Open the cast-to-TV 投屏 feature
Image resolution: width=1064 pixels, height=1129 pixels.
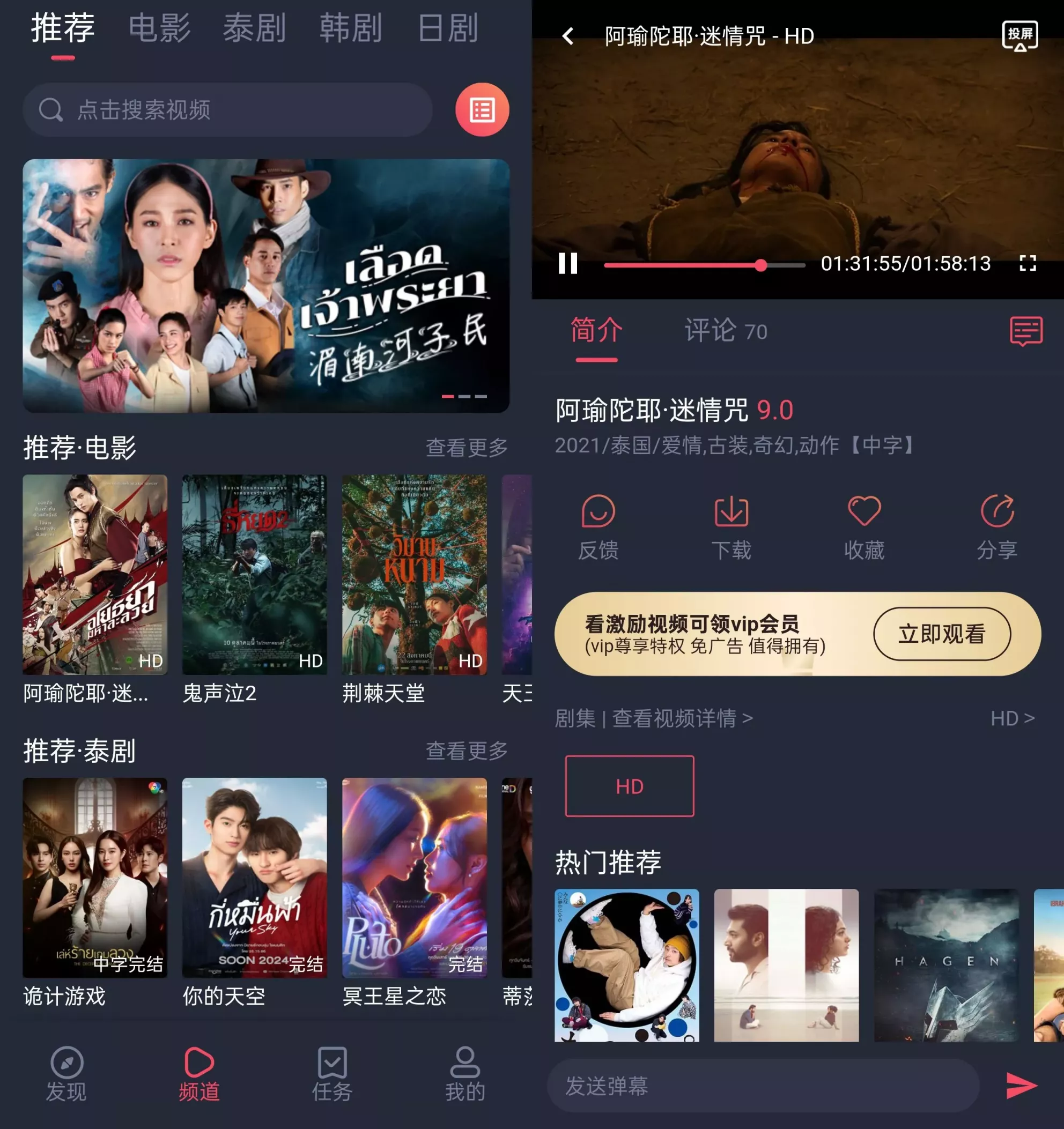click(x=1020, y=36)
